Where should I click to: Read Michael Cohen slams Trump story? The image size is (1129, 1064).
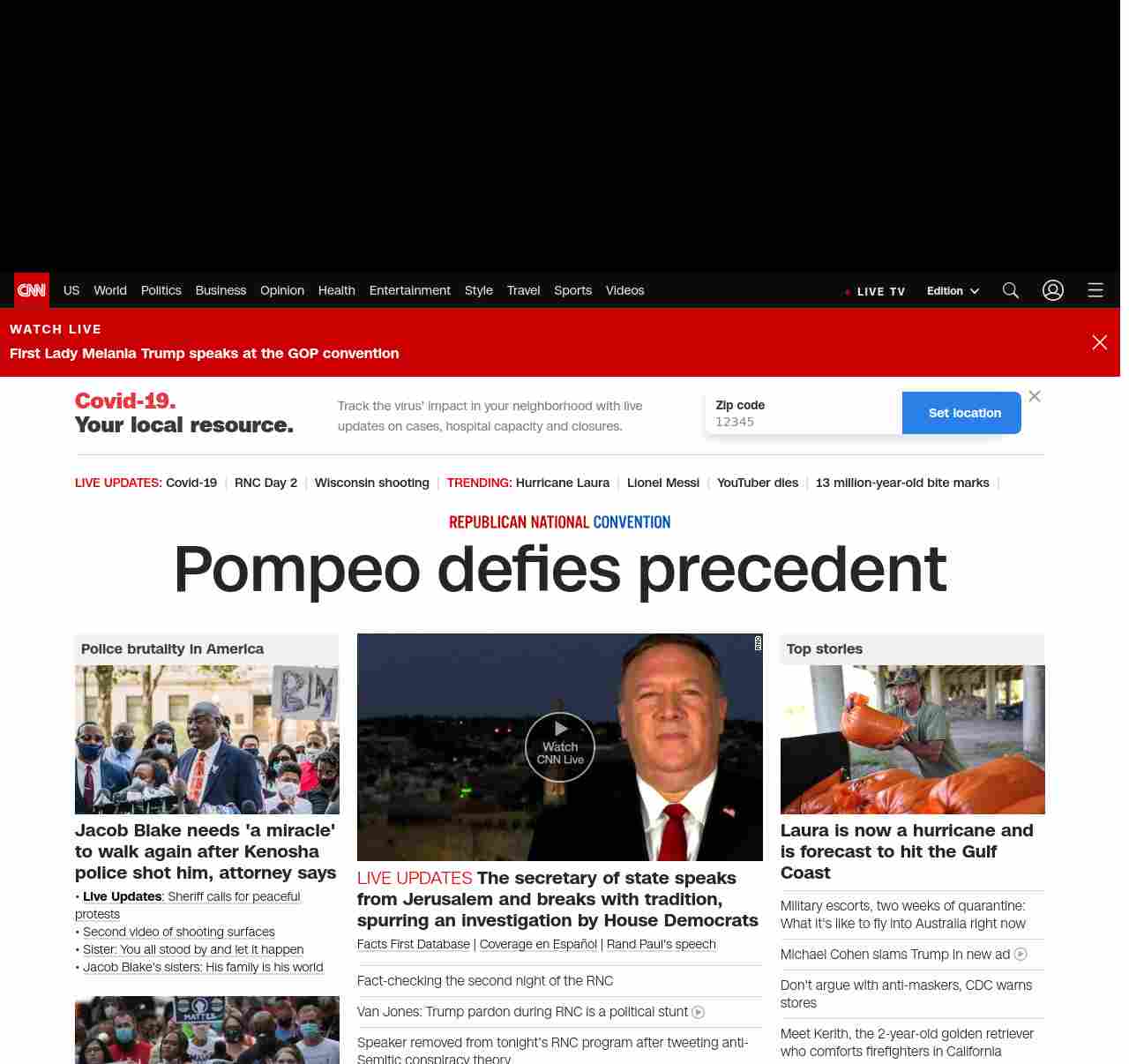pyautogui.click(x=895, y=955)
